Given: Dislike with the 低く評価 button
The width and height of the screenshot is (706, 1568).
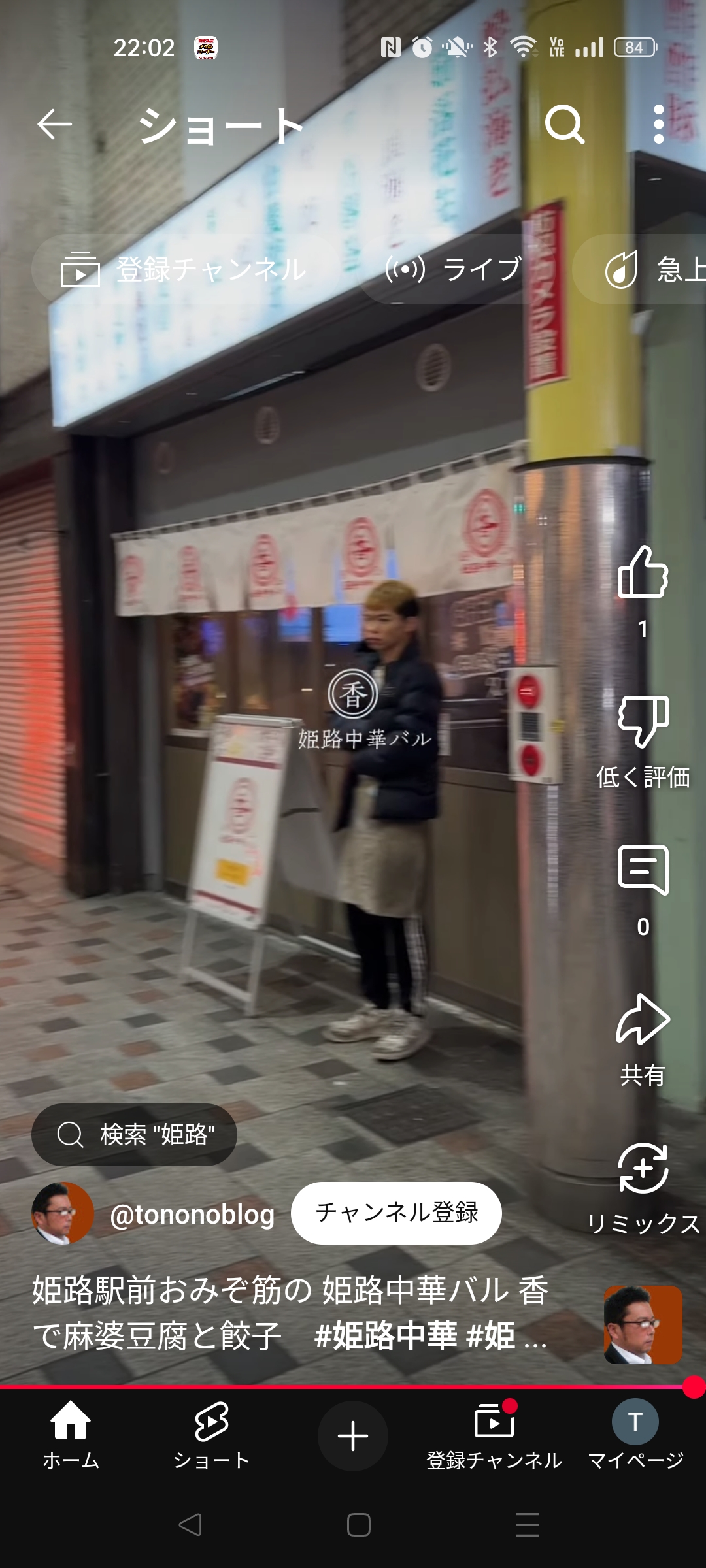Looking at the screenshot, I should (643, 722).
